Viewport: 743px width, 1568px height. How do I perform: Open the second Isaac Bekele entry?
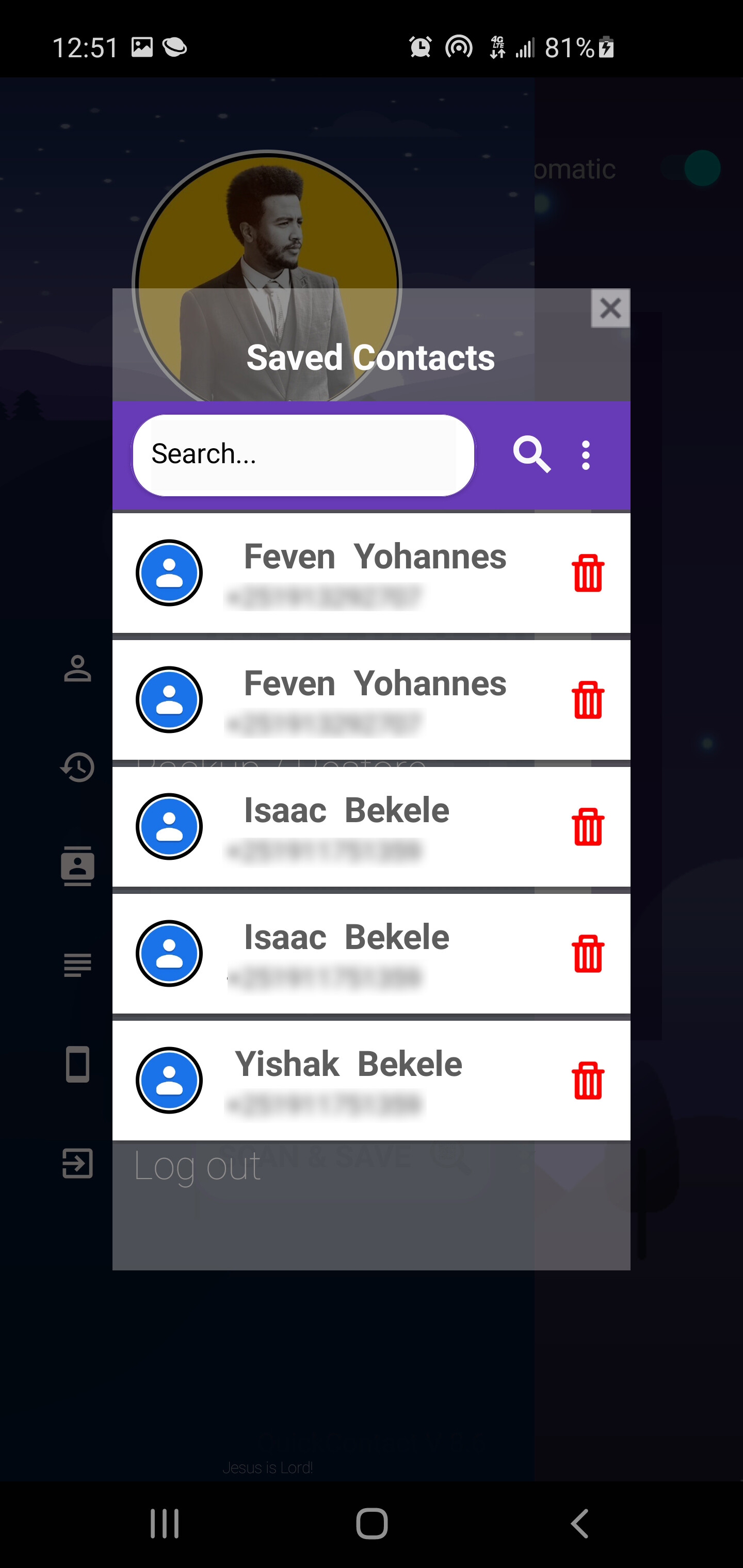coord(346,953)
